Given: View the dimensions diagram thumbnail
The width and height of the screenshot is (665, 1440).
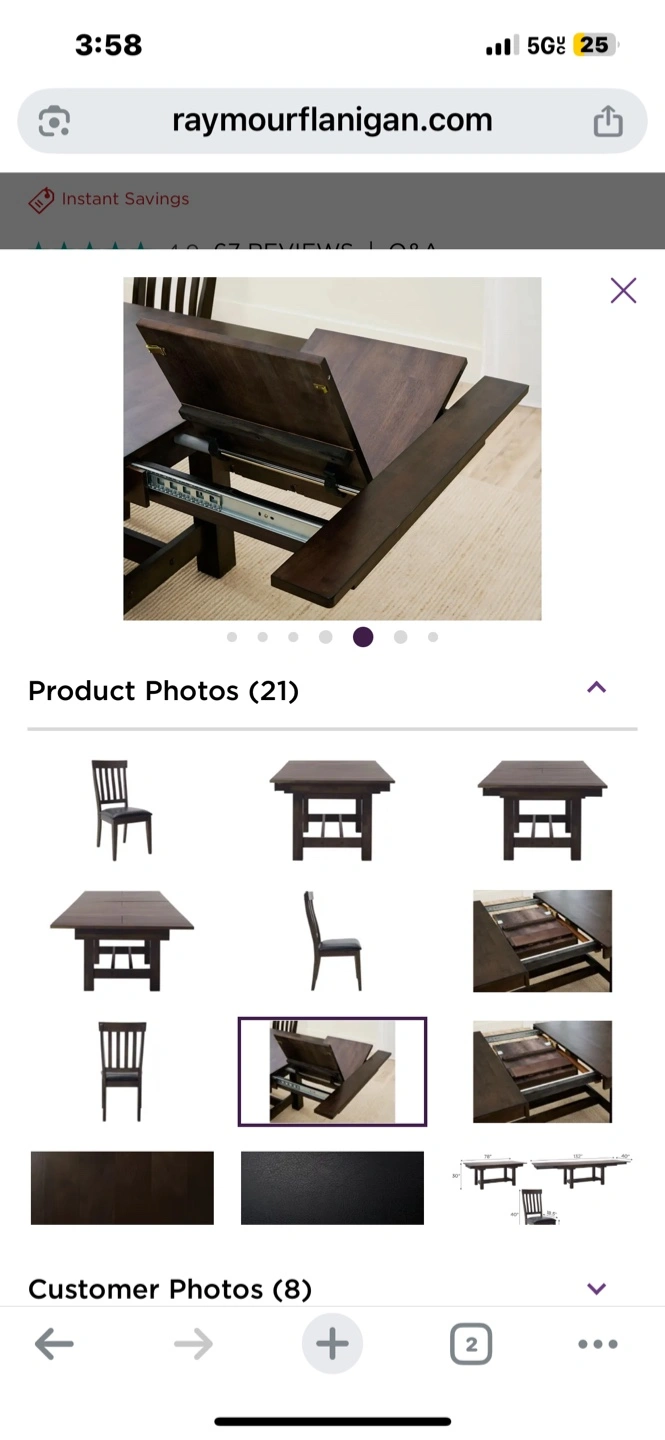Looking at the screenshot, I should 542,1188.
